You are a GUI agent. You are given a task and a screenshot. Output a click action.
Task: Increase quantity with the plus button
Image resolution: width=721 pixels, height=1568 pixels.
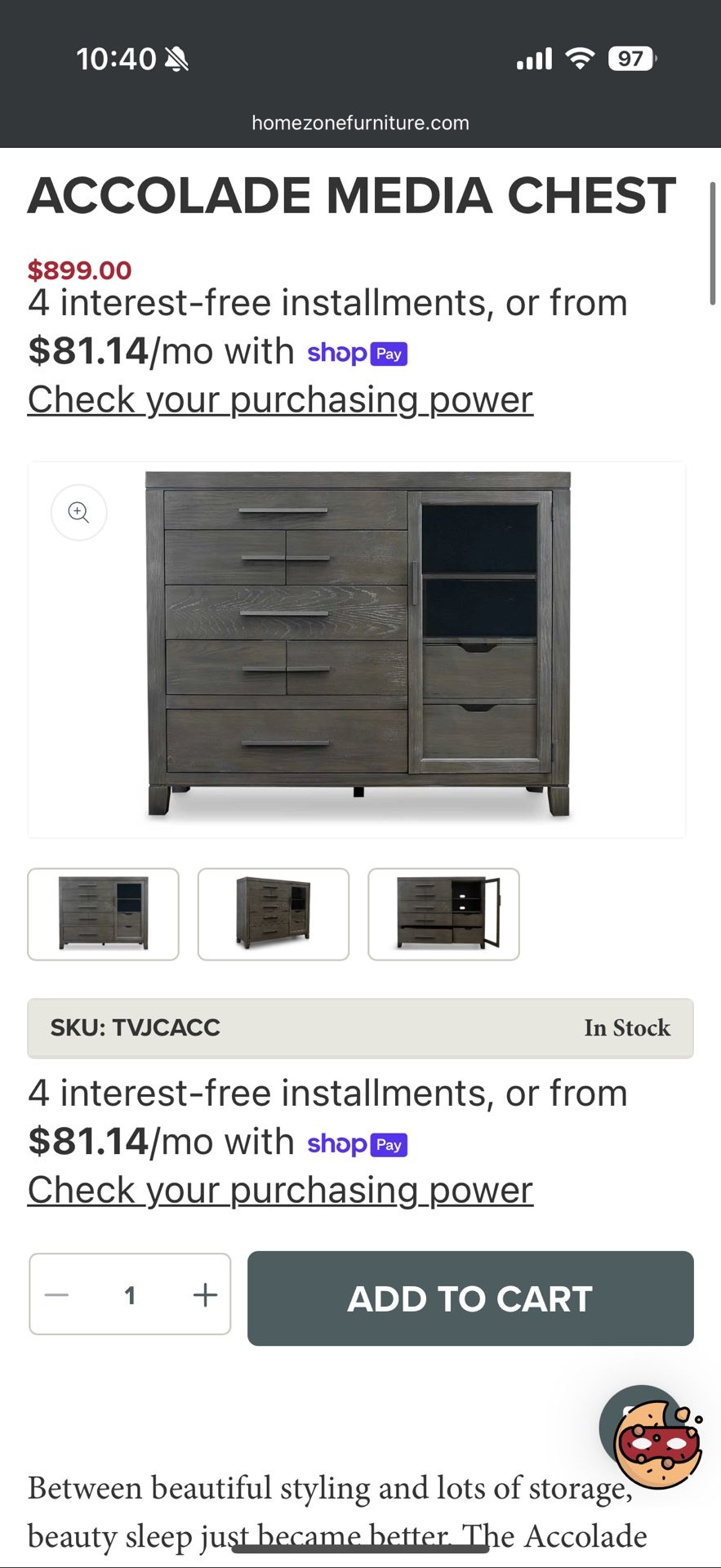click(205, 1294)
